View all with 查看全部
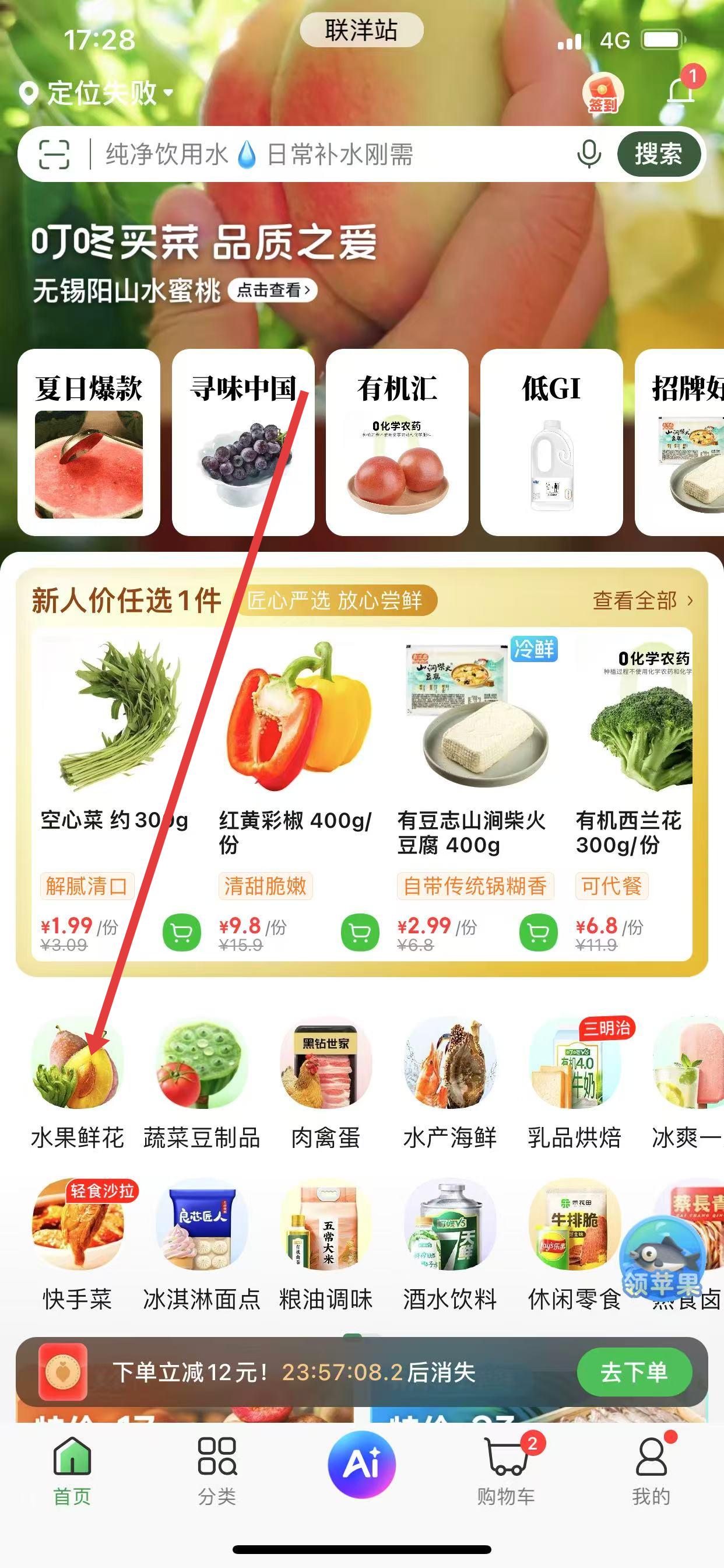The height and width of the screenshot is (1568, 724). (x=642, y=601)
